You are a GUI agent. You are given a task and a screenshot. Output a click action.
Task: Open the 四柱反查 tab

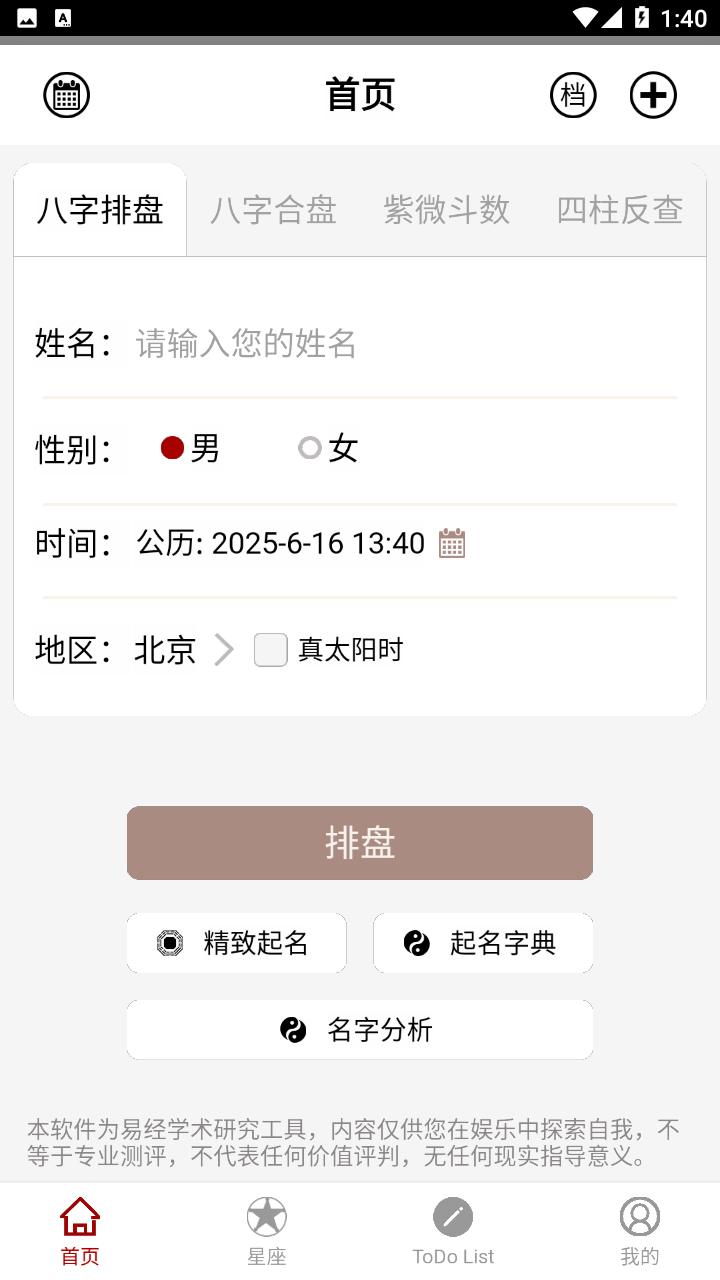620,210
